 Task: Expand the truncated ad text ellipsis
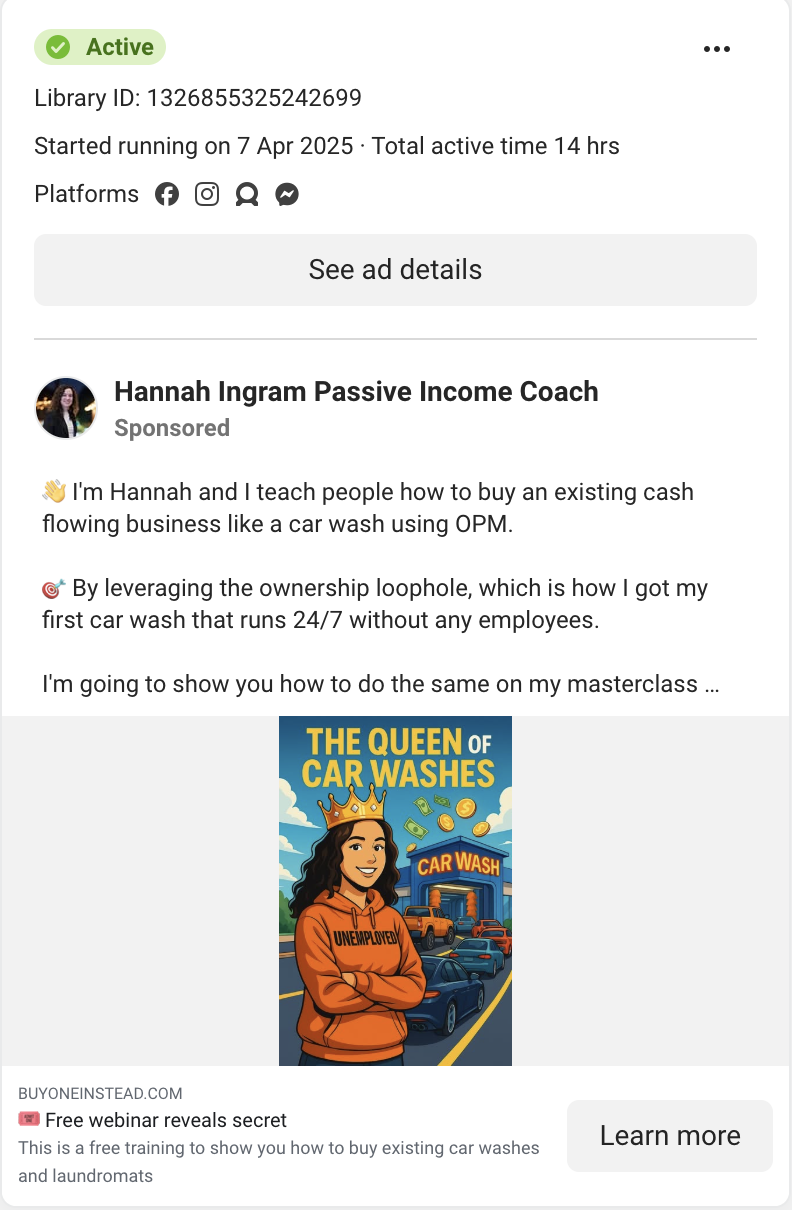(711, 686)
